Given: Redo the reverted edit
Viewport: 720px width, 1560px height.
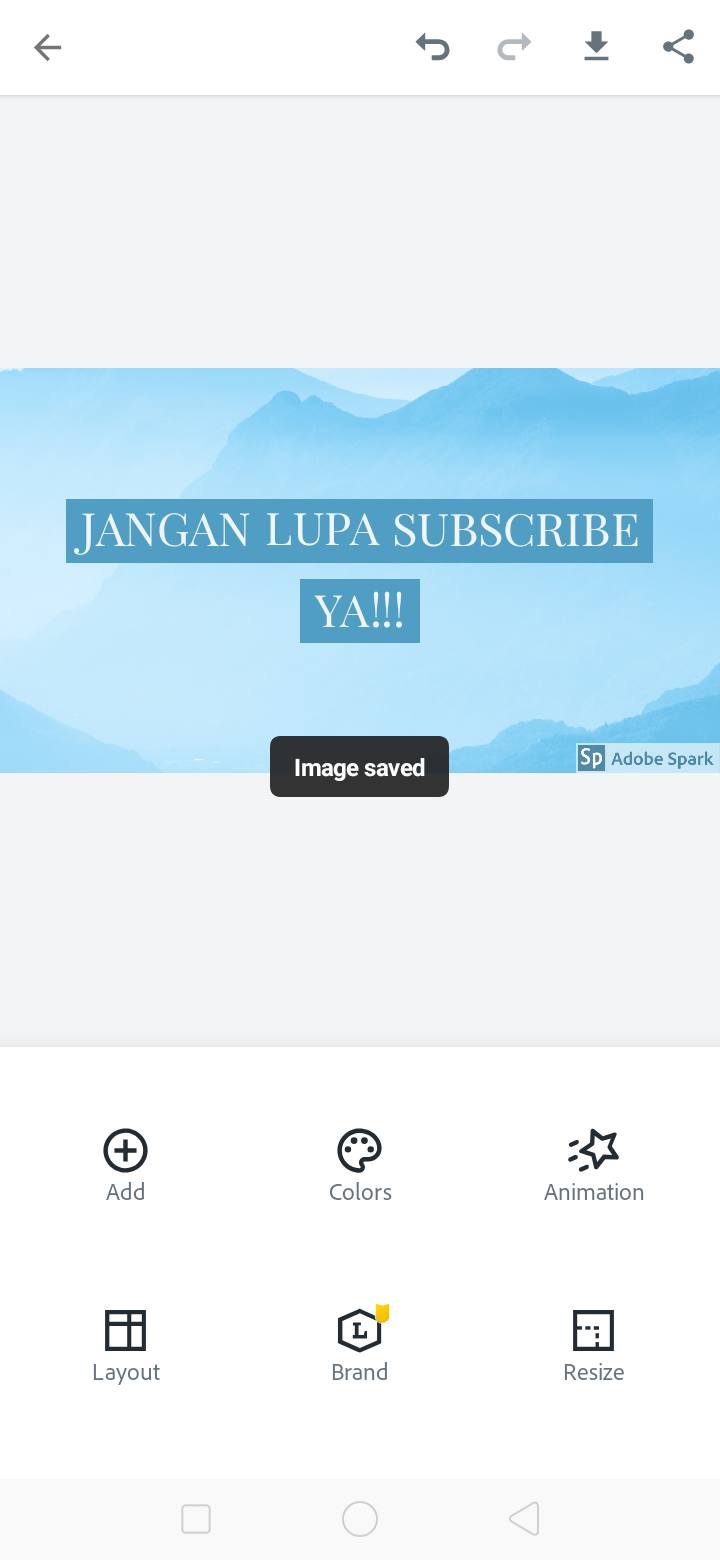Looking at the screenshot, I should [514, 47].
